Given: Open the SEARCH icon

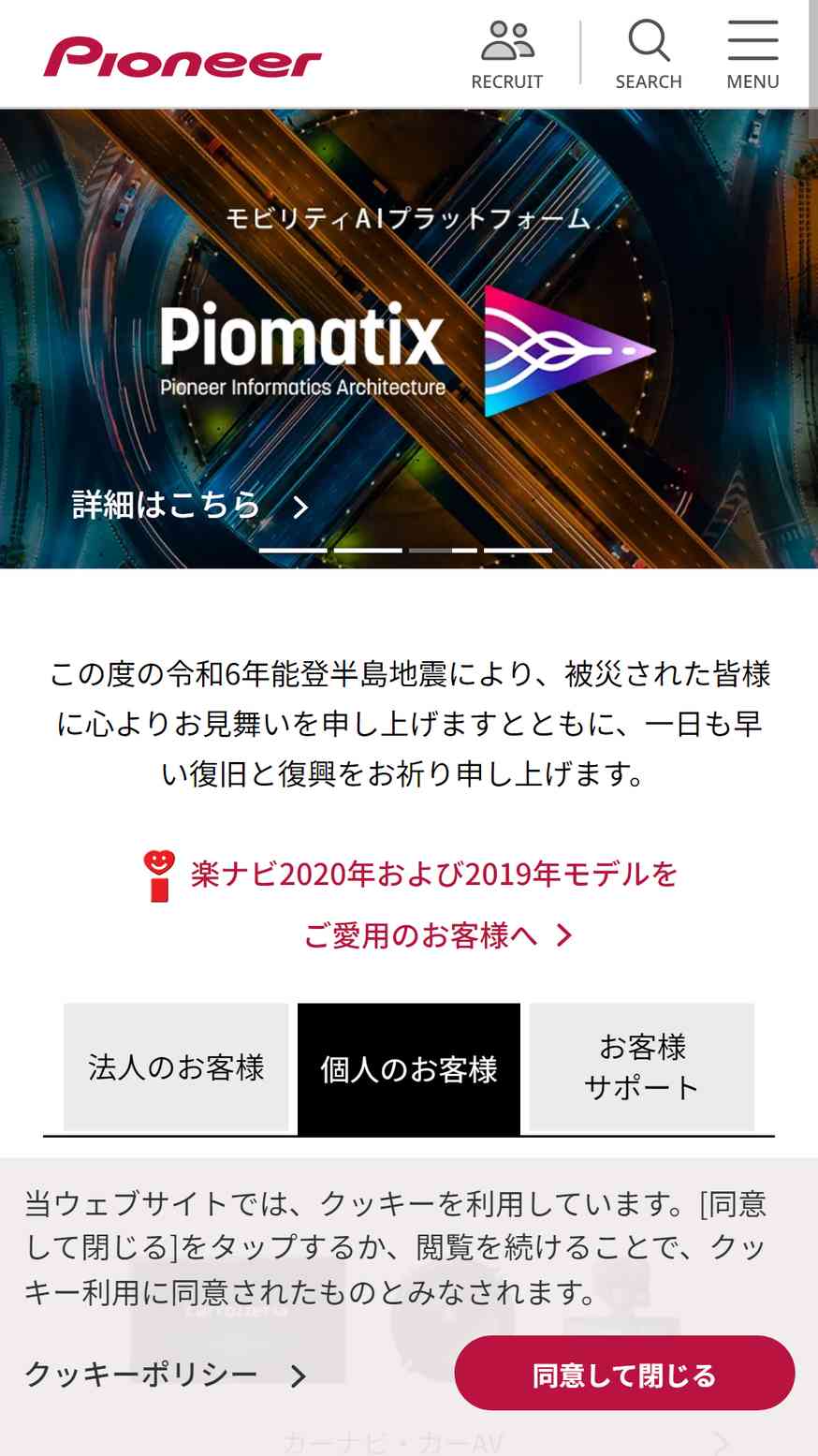Looking at the screenshot, I should tap(649, 55).
